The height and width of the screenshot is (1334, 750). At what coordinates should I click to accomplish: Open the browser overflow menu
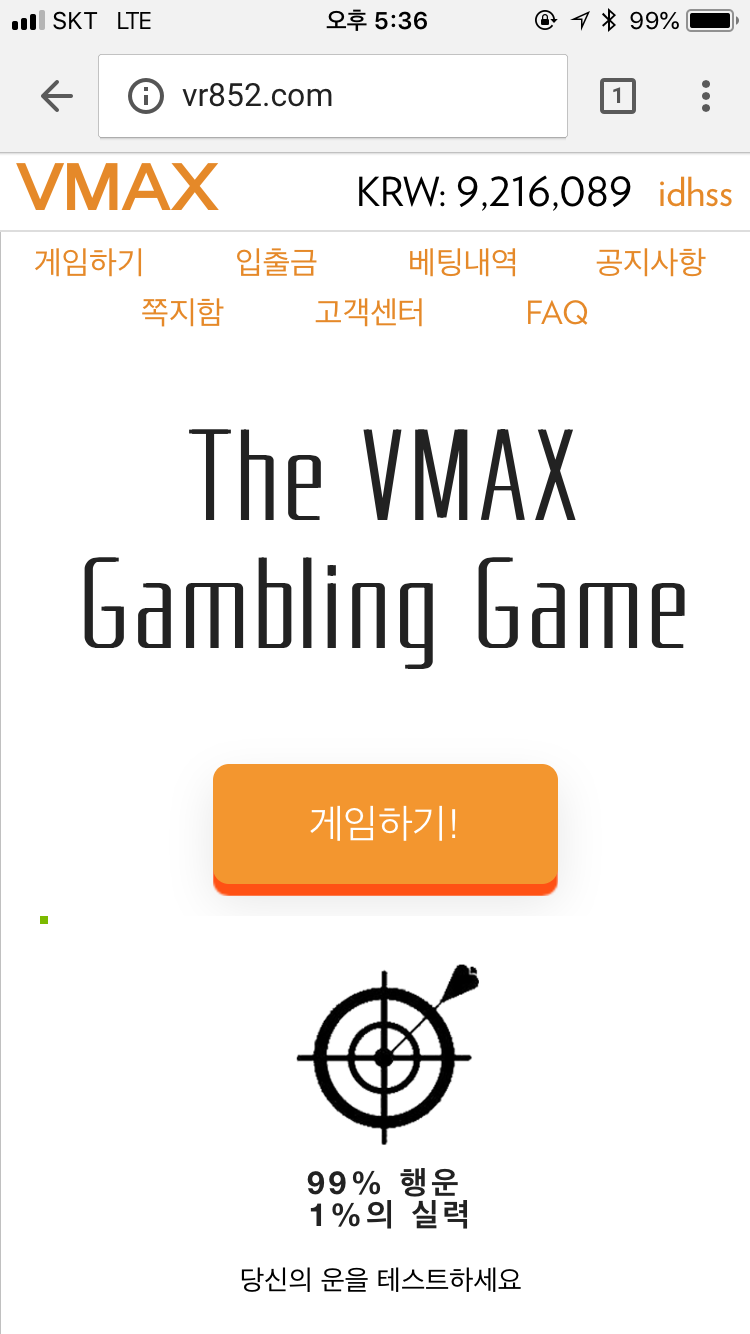706,96
